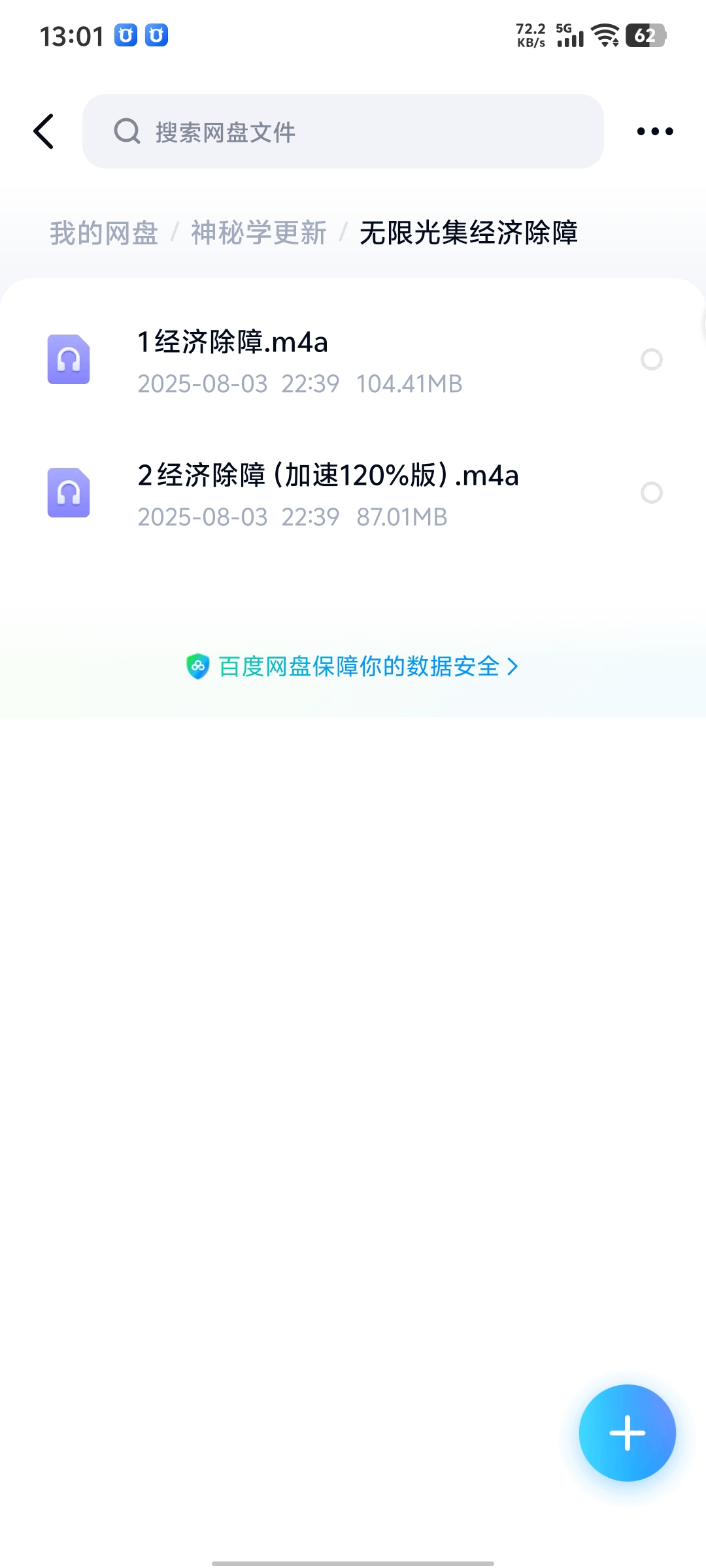Tap the blue plus floating button
706x1568 pixels.
(627, 1433)
